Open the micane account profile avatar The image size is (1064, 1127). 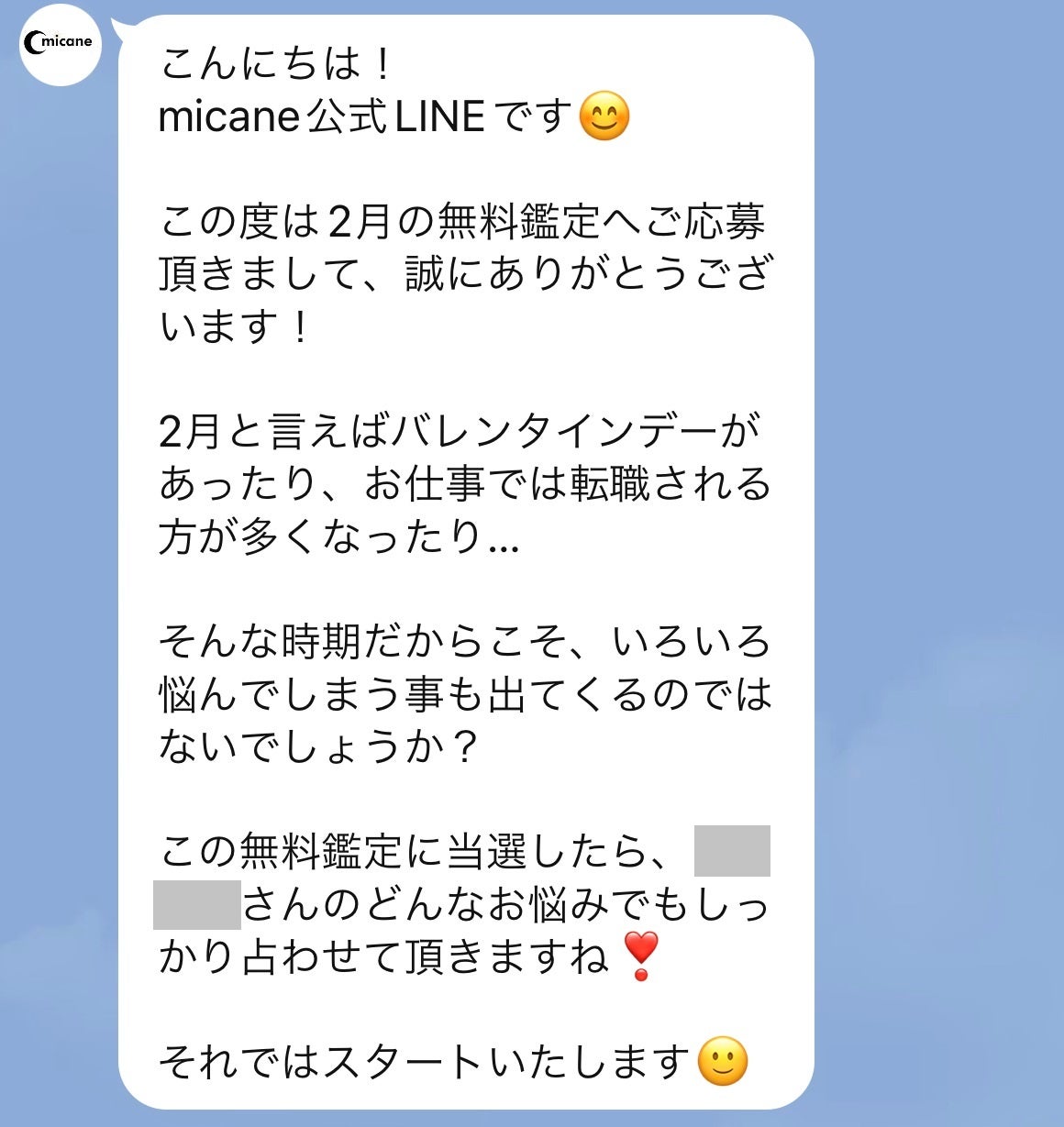pyautogui.click(x=61, y=43)
